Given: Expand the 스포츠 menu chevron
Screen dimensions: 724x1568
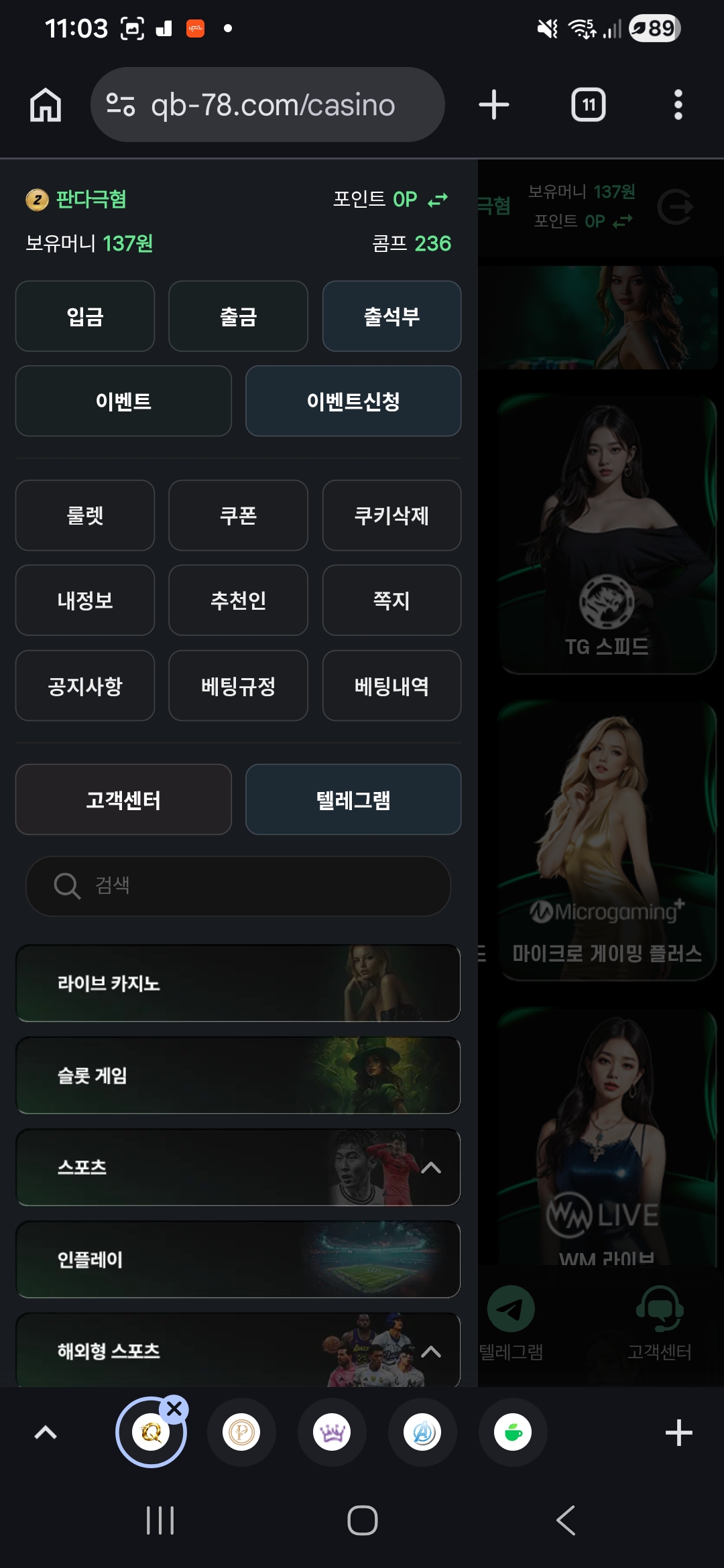Looking at the screenshot, I should coord(430,1168).
